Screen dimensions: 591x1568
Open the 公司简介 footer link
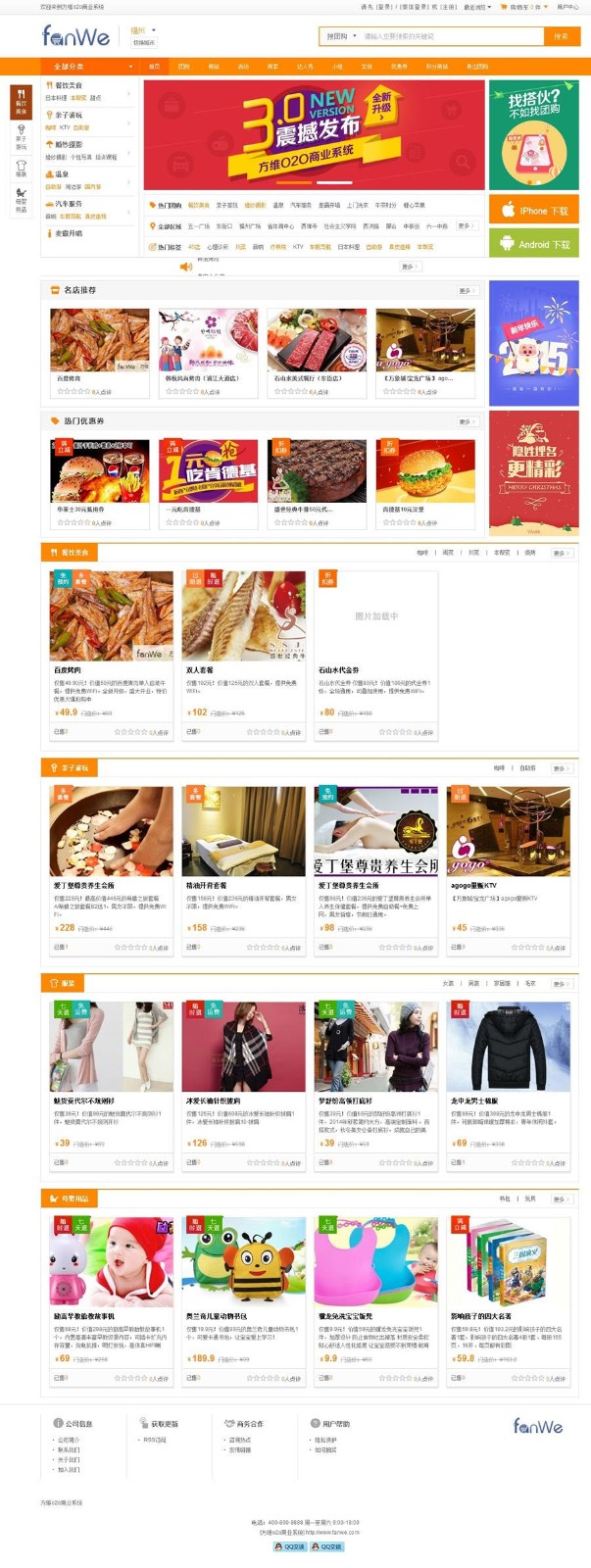(69, 1440)
